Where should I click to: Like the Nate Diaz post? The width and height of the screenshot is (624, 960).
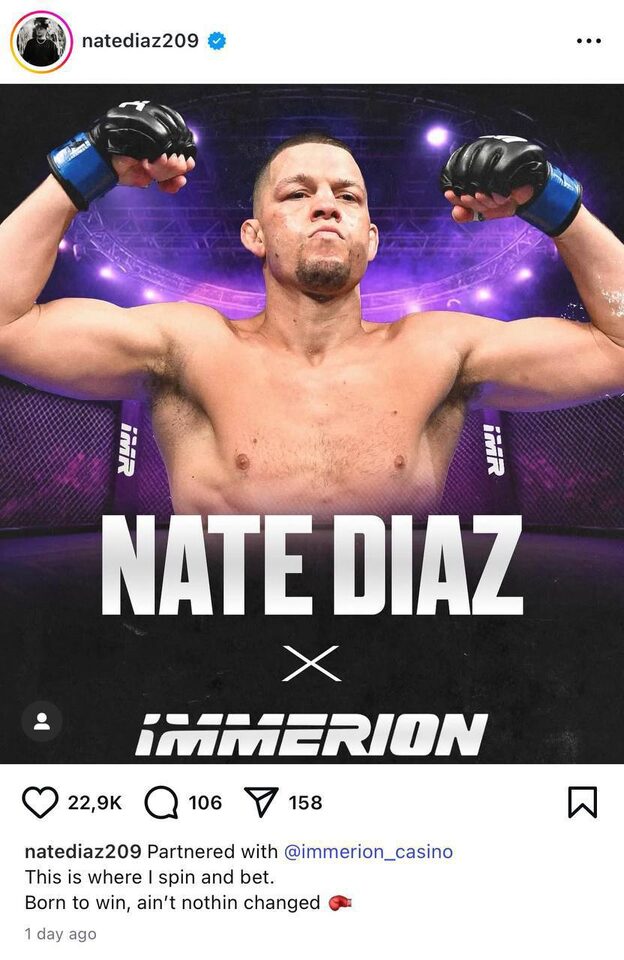click(40, 802)
